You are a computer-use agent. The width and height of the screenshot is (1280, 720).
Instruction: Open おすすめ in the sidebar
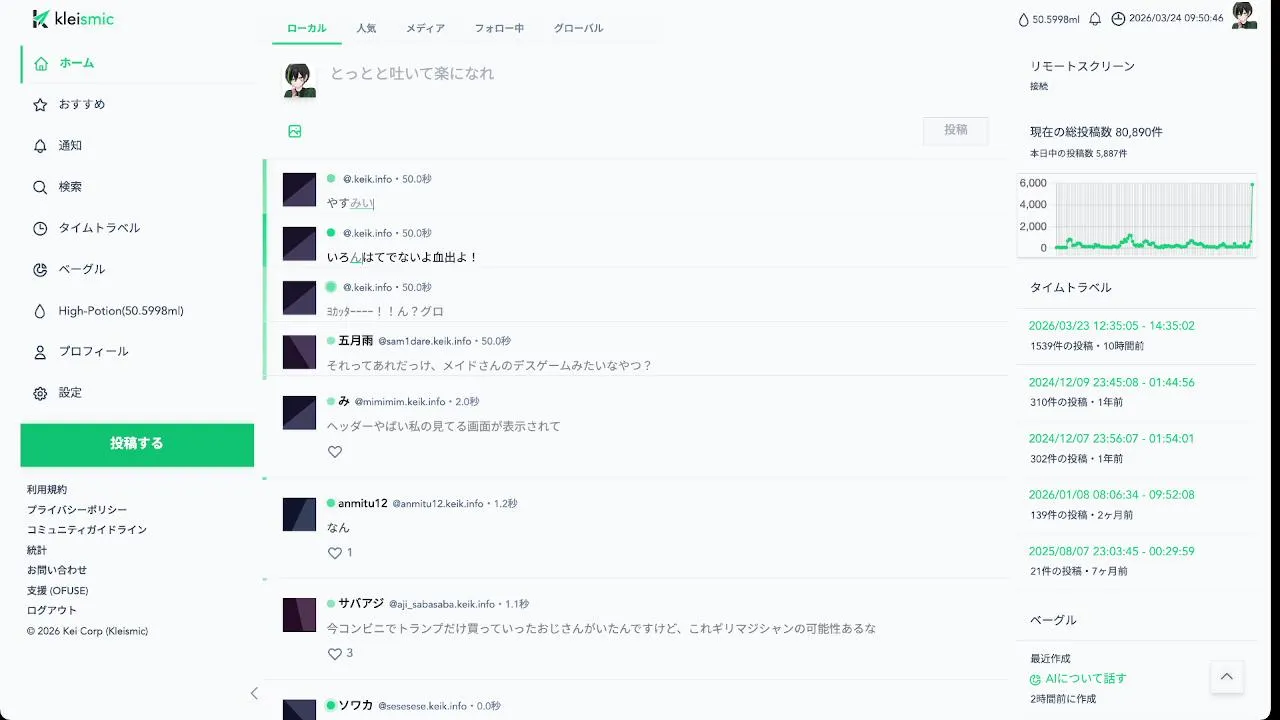tap(81, 104)
